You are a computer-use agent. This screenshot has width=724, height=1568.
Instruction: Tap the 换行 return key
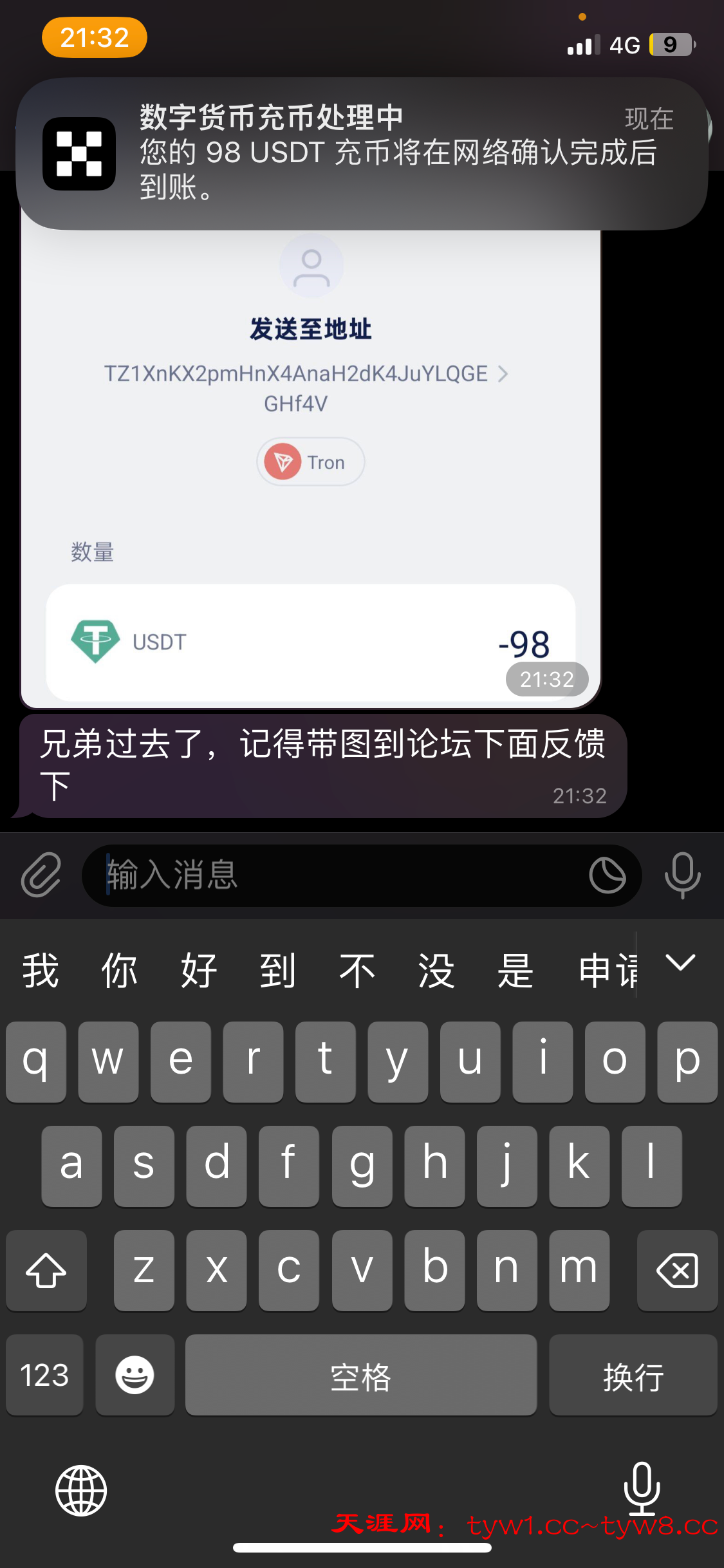(633, 1374)
